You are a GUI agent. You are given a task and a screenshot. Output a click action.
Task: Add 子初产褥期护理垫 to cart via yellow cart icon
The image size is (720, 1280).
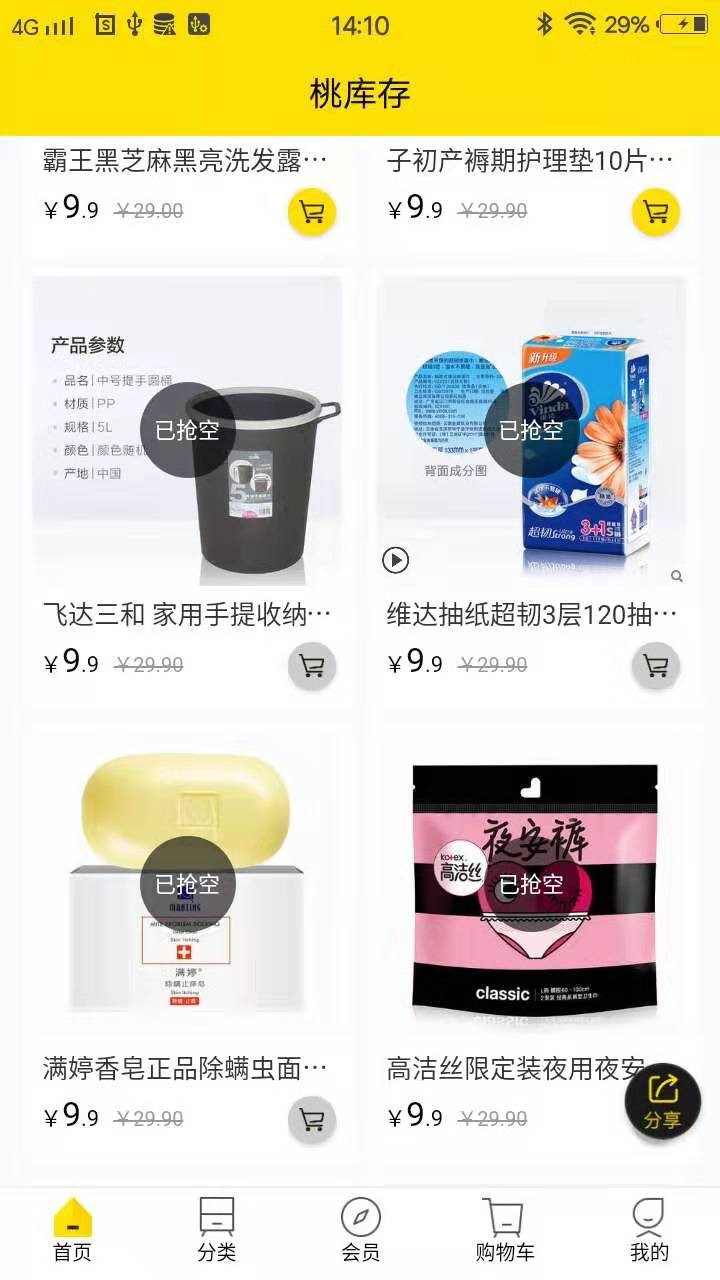pyautogui.click(x=655, y=212)
